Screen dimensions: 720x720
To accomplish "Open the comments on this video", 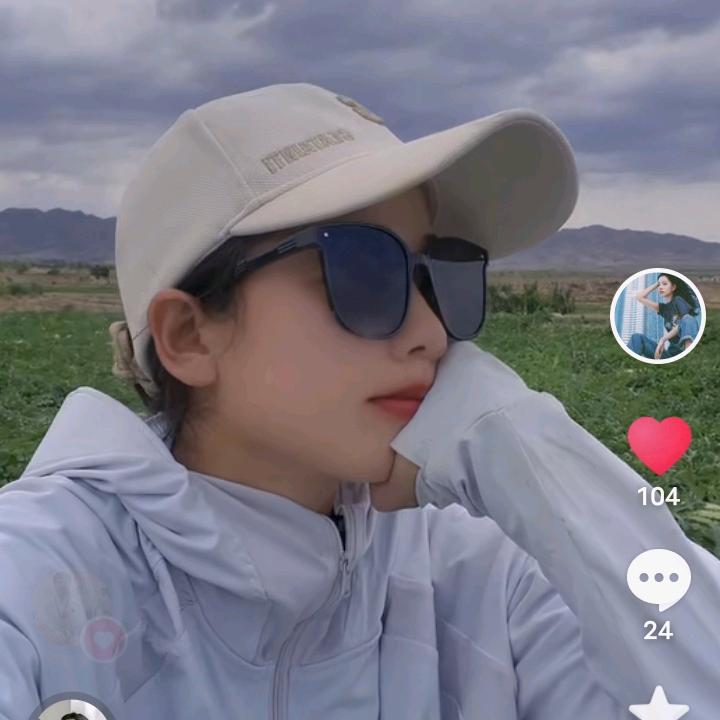I will click(658, 580).
